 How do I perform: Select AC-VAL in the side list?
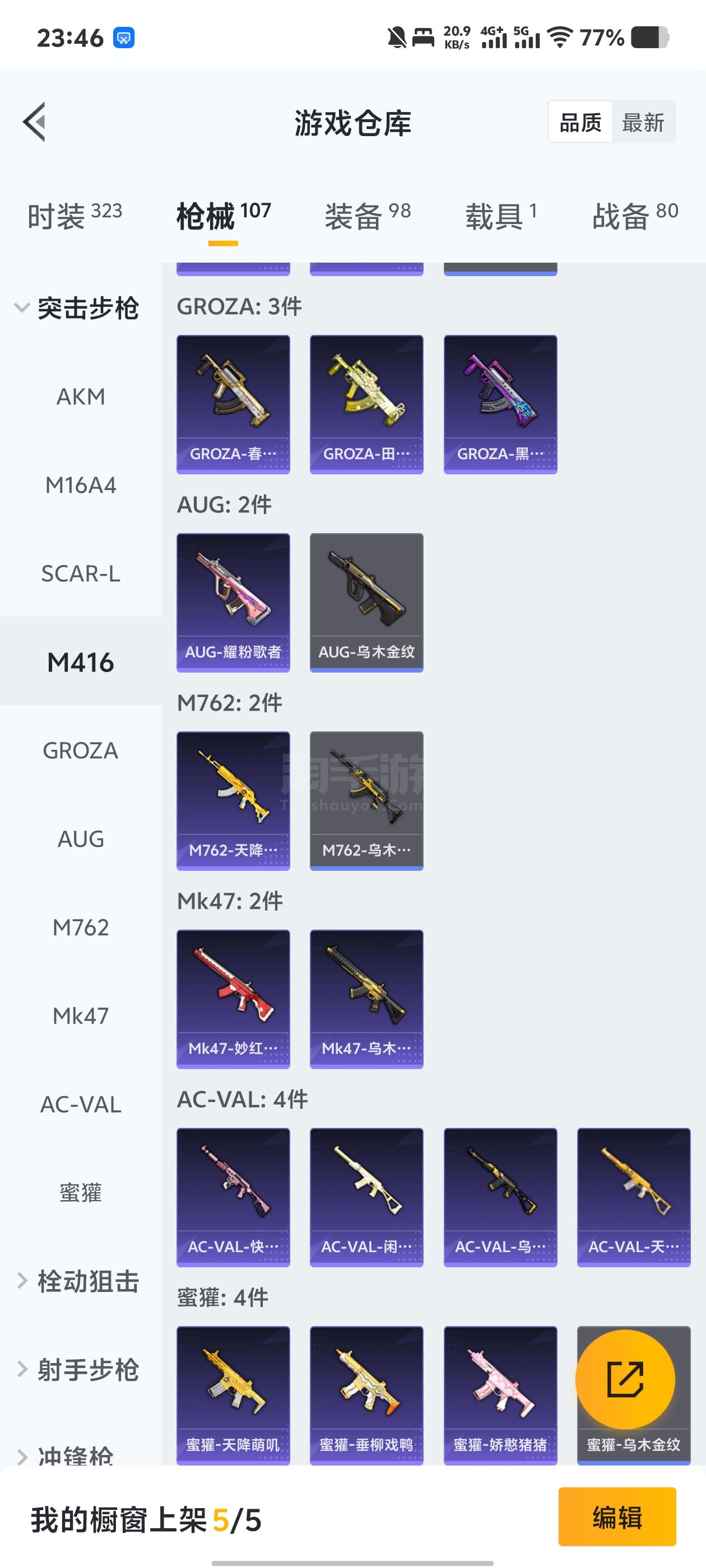[x=81, y=1104]
